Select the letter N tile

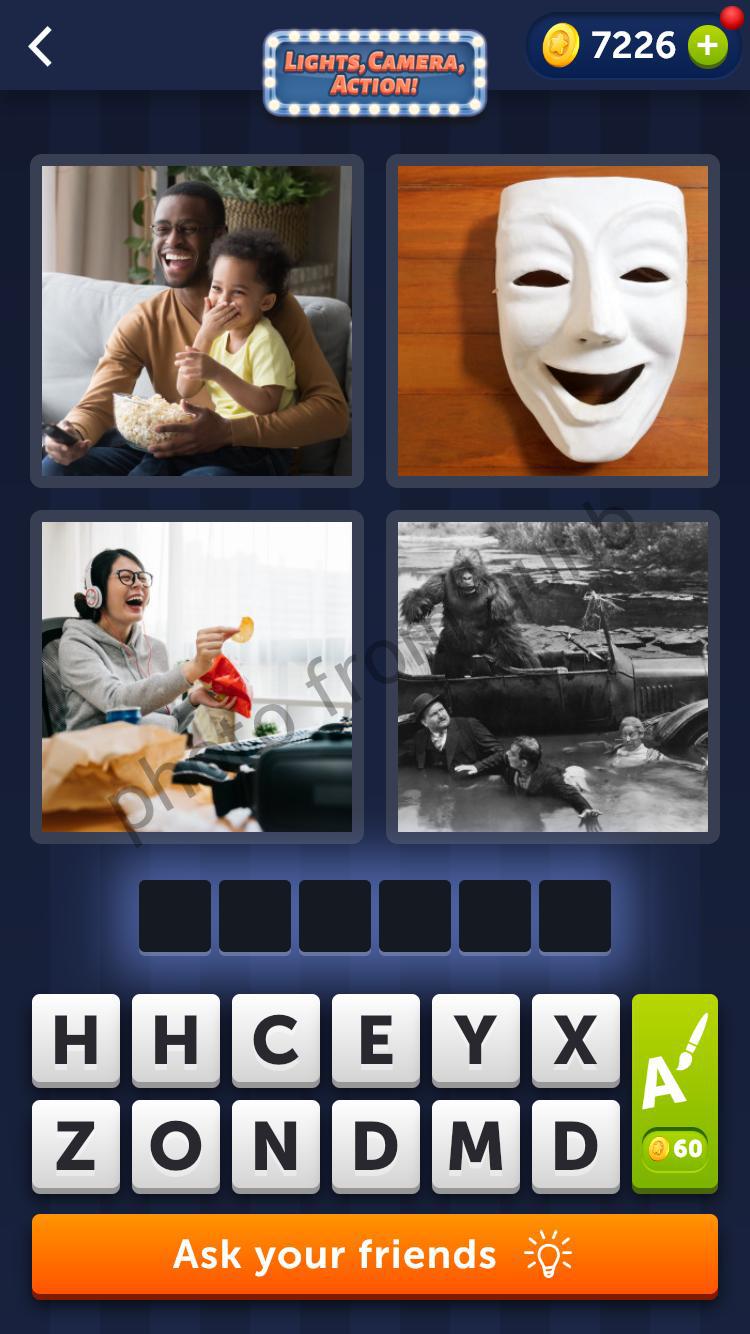276,1146
